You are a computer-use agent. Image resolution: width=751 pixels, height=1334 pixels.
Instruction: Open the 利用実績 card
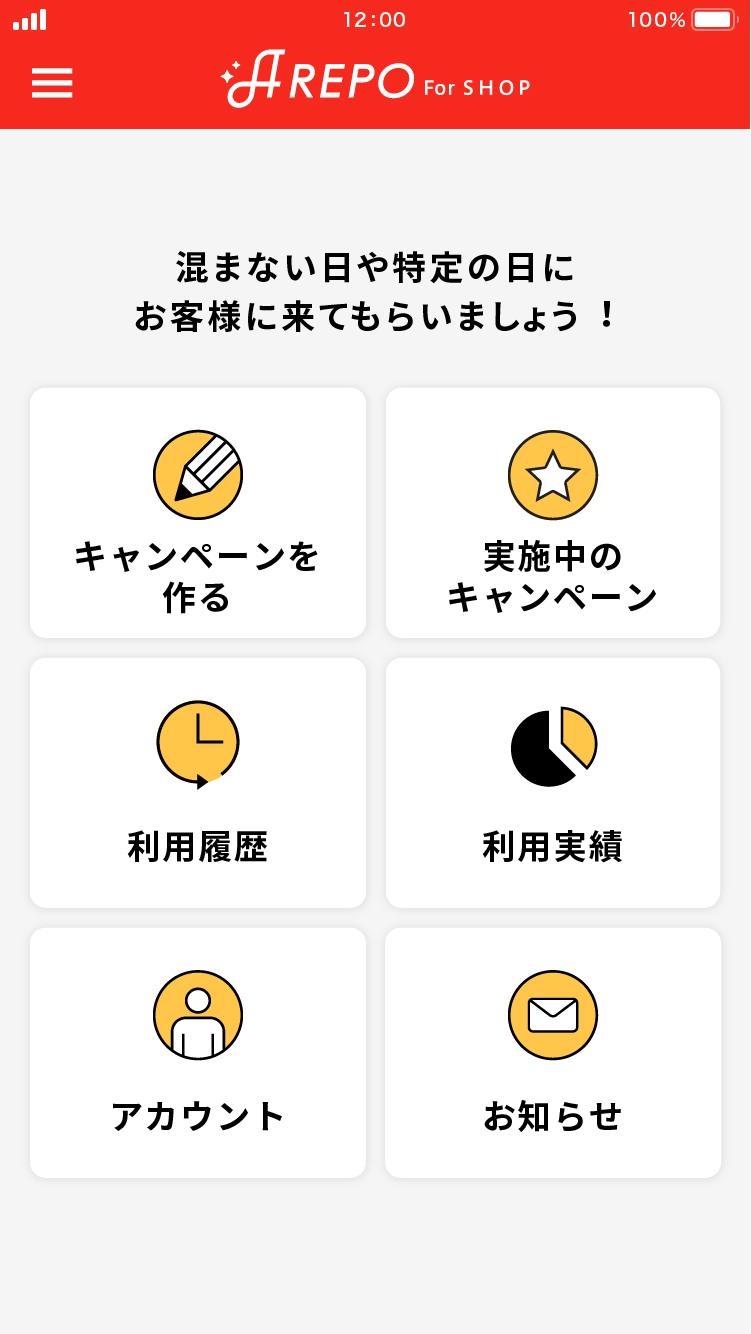552,783
